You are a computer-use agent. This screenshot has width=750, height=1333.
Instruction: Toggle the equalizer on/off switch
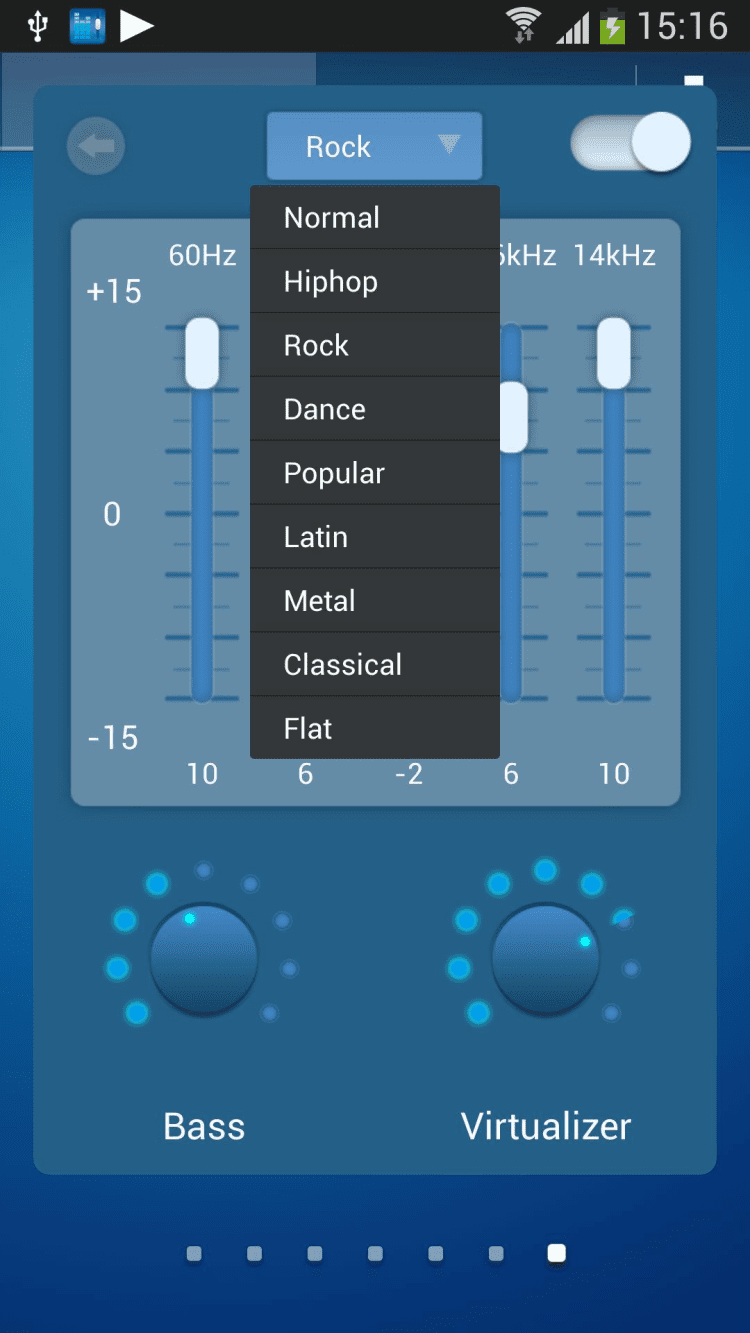click(630, 143)
